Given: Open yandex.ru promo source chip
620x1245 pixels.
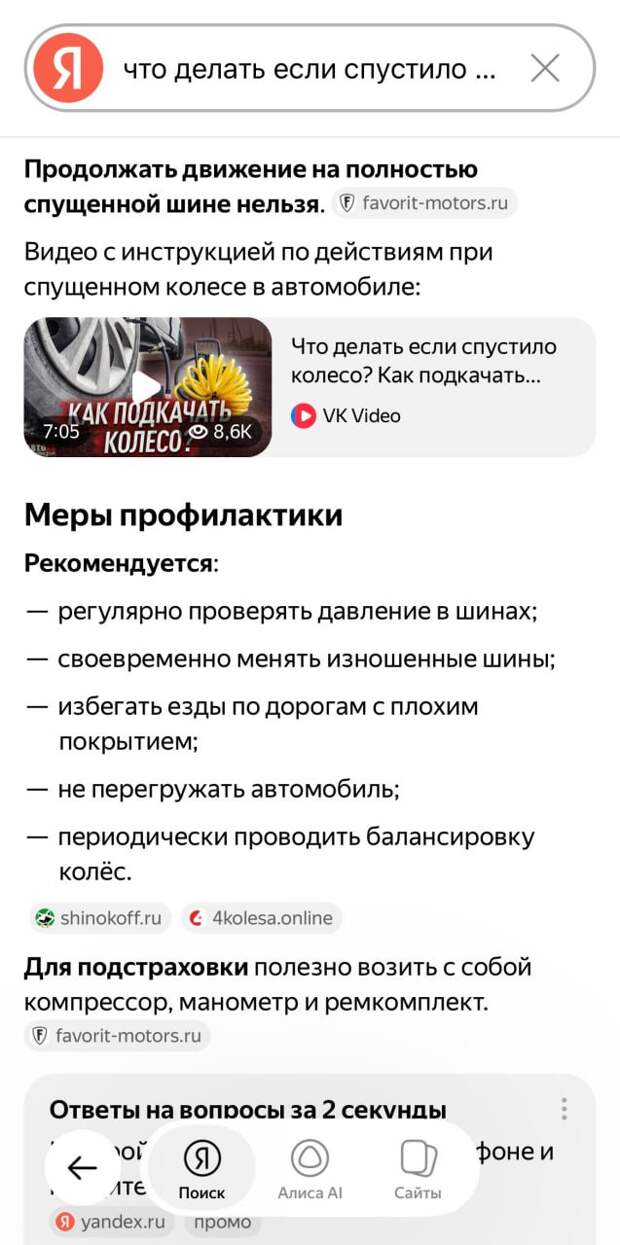Looking at the screenshot, I should click(112, 1222).
